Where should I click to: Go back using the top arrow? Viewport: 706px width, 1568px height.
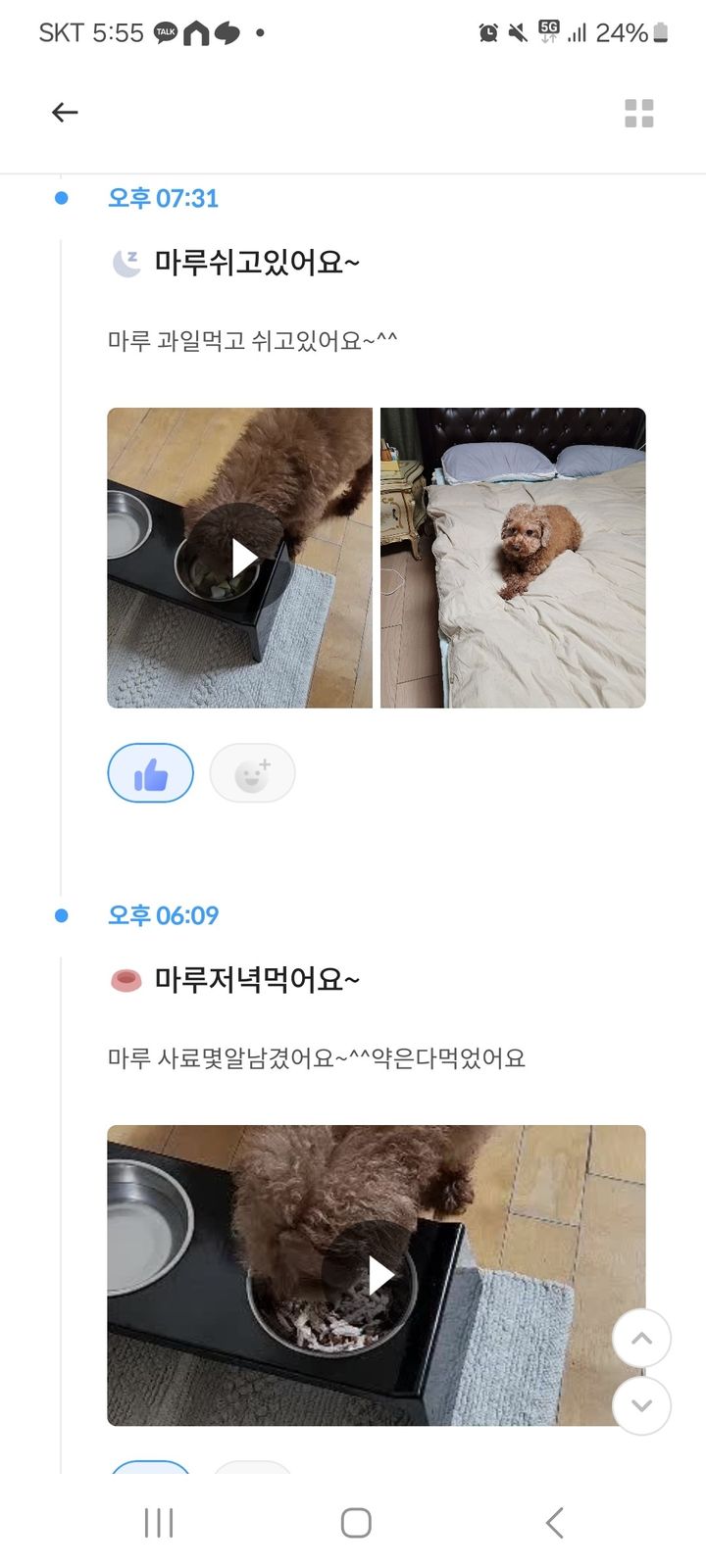(65, 113)
